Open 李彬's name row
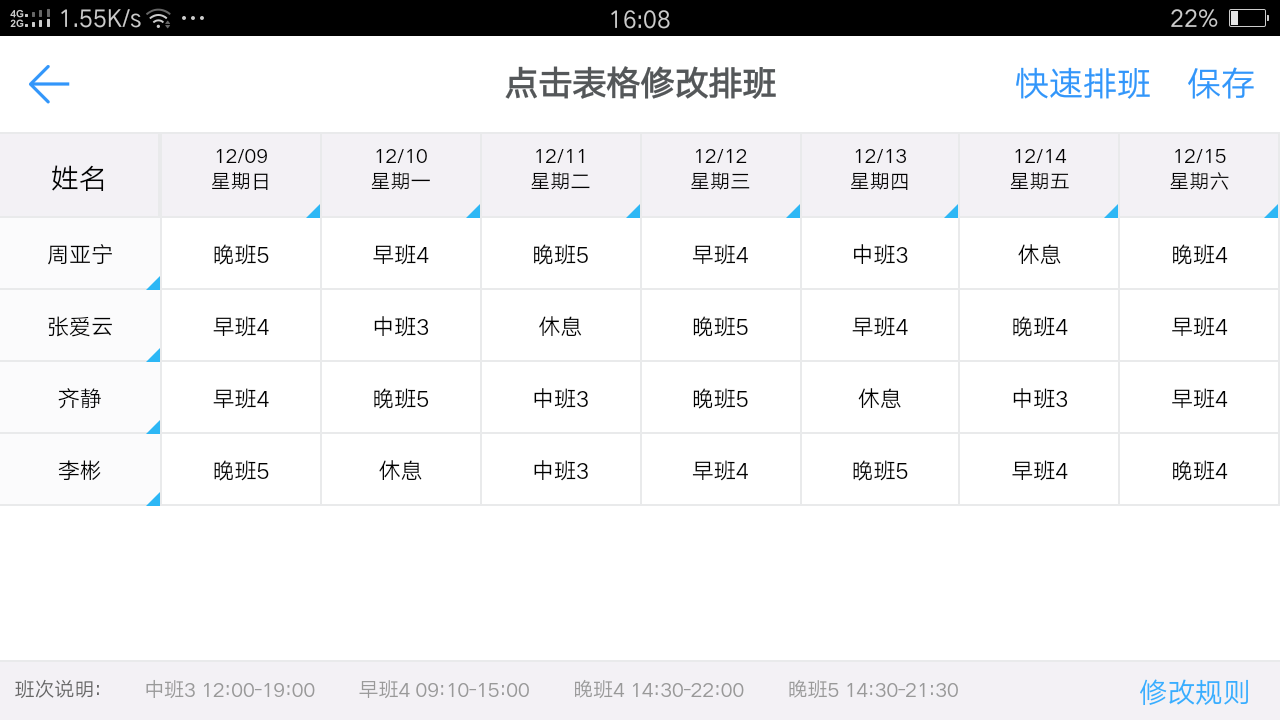 click(80, 471)
